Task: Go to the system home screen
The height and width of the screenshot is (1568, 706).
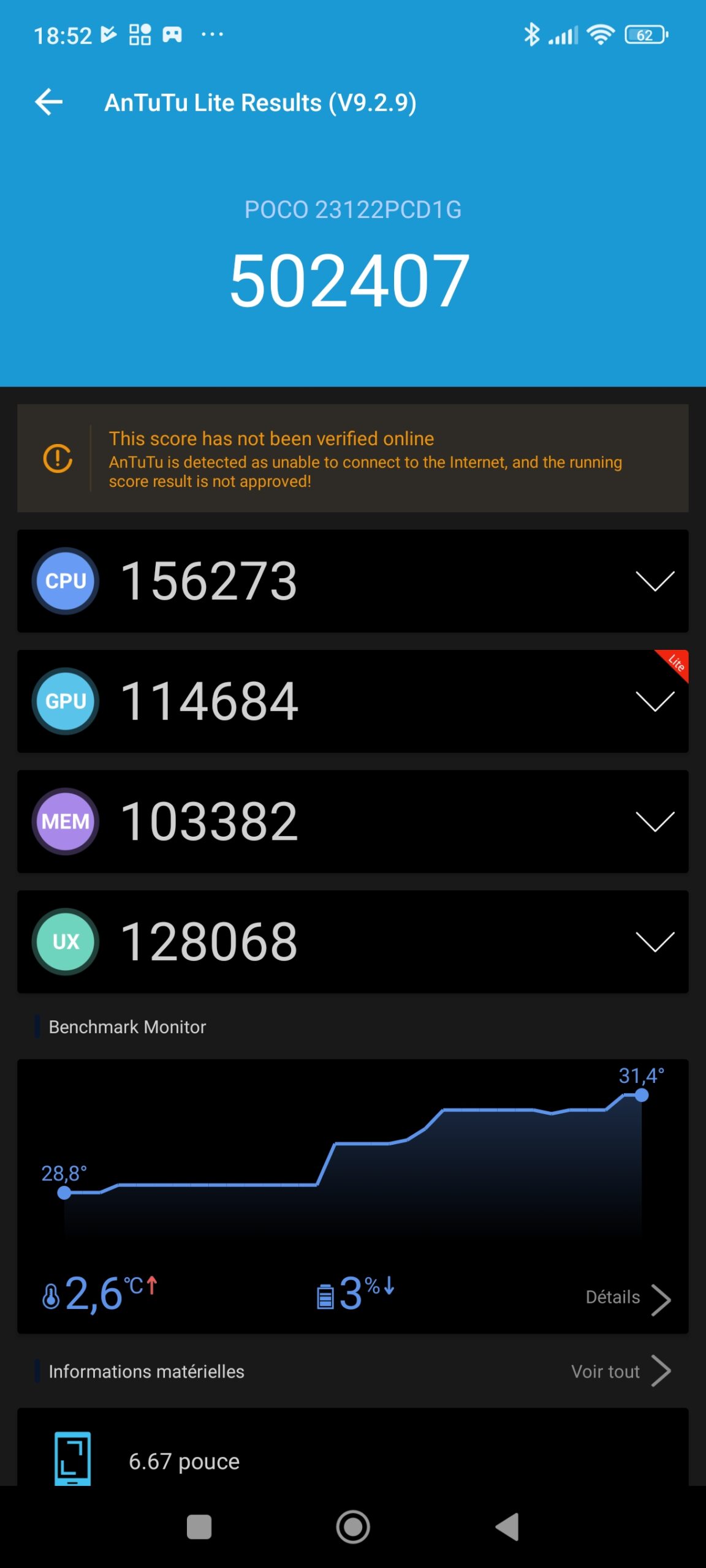Action: coord(353,1527)
